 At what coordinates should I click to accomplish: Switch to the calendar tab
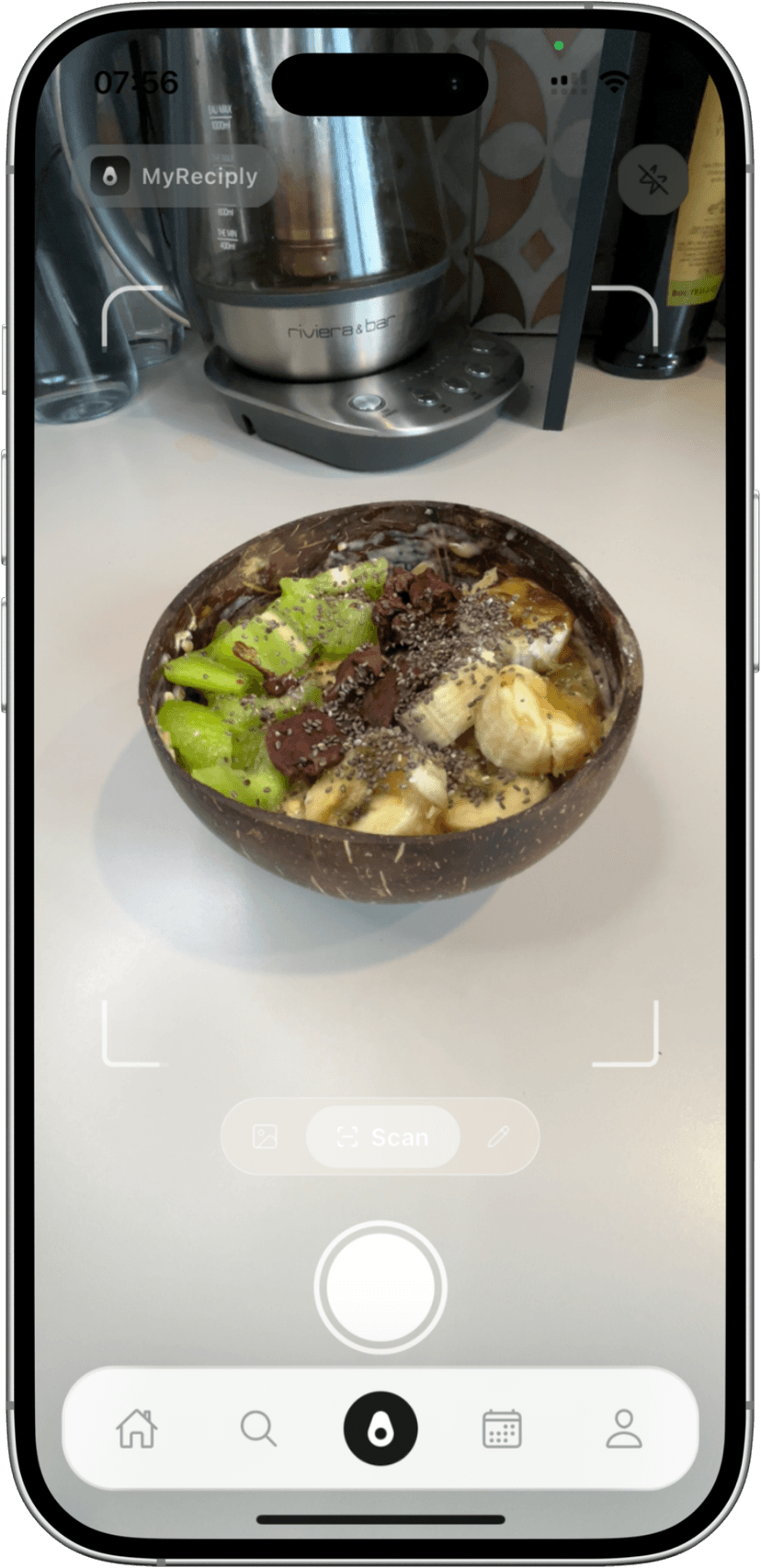point(502,1429)
